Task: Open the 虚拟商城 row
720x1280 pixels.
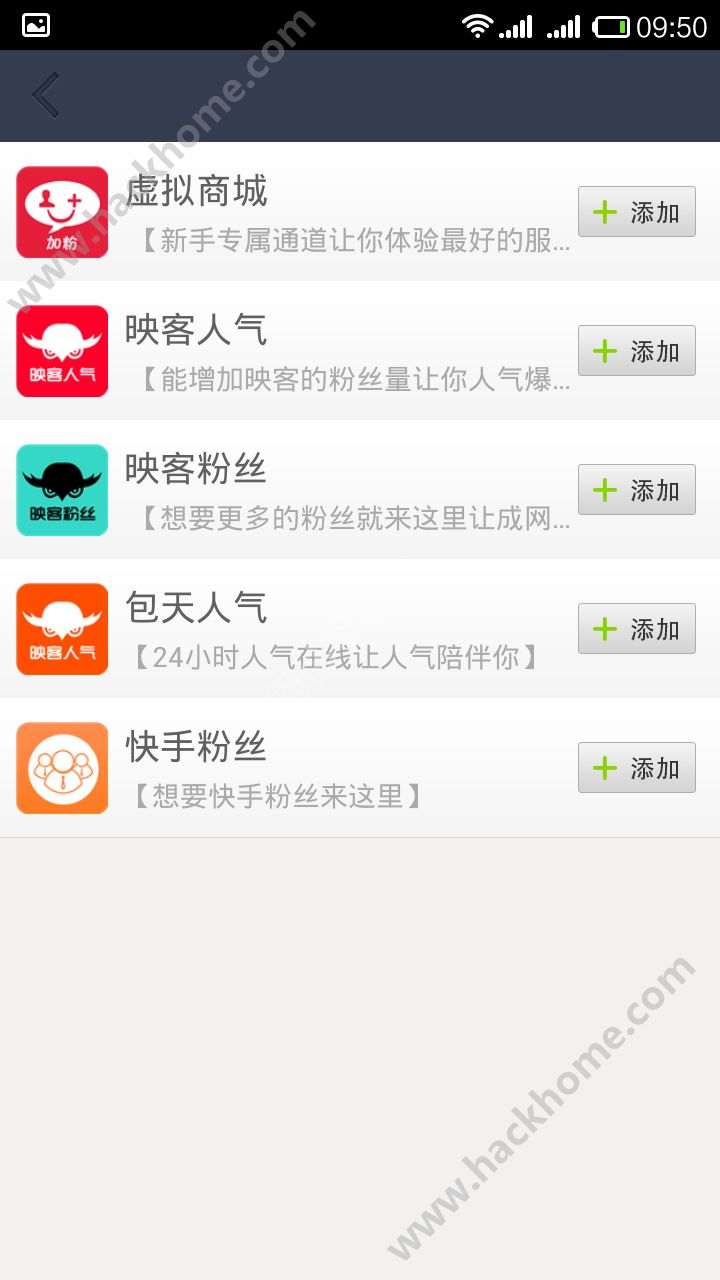Action: (300, 212)
